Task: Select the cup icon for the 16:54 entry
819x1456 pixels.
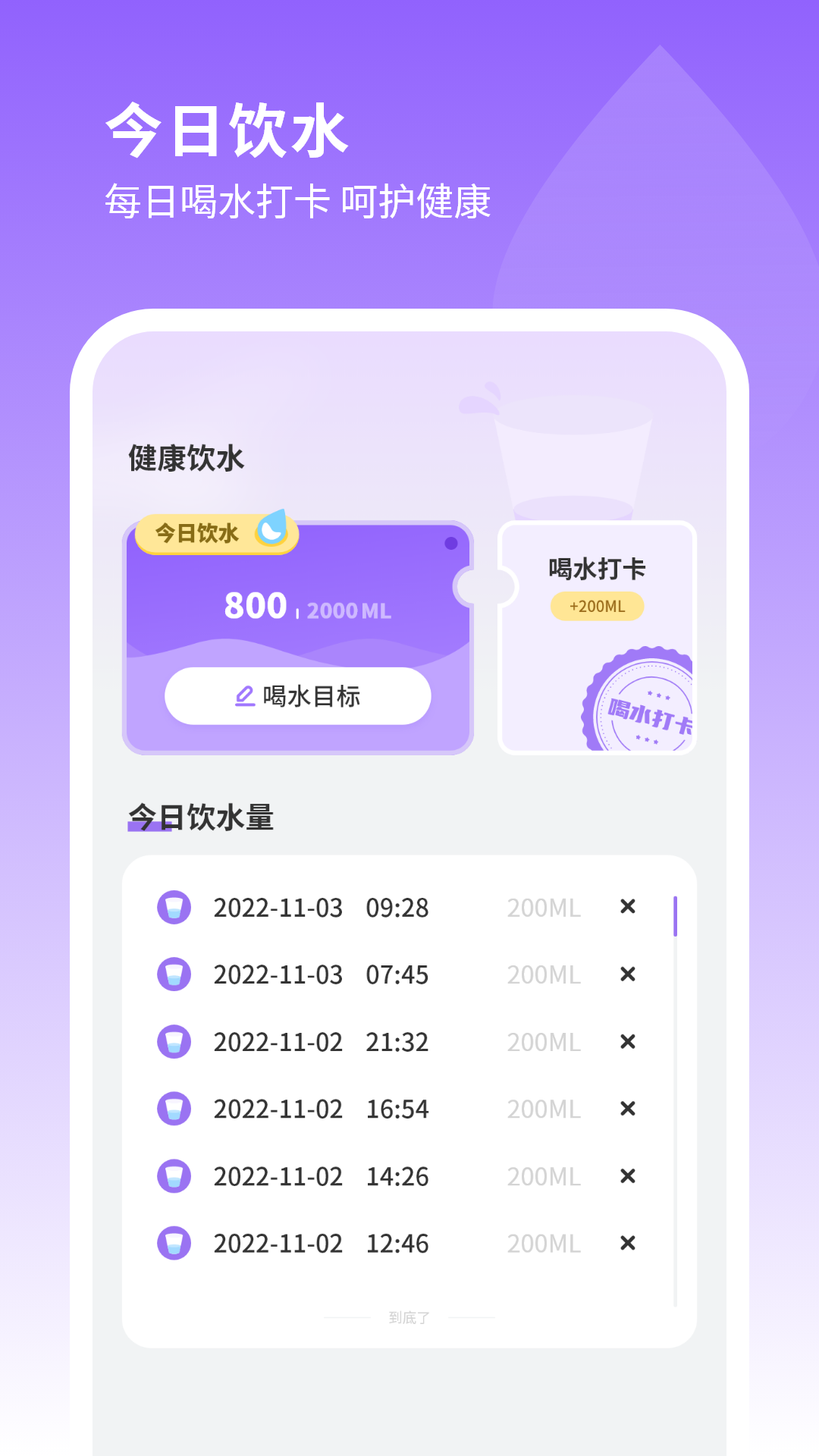Action: click(x=174, y=1109)
